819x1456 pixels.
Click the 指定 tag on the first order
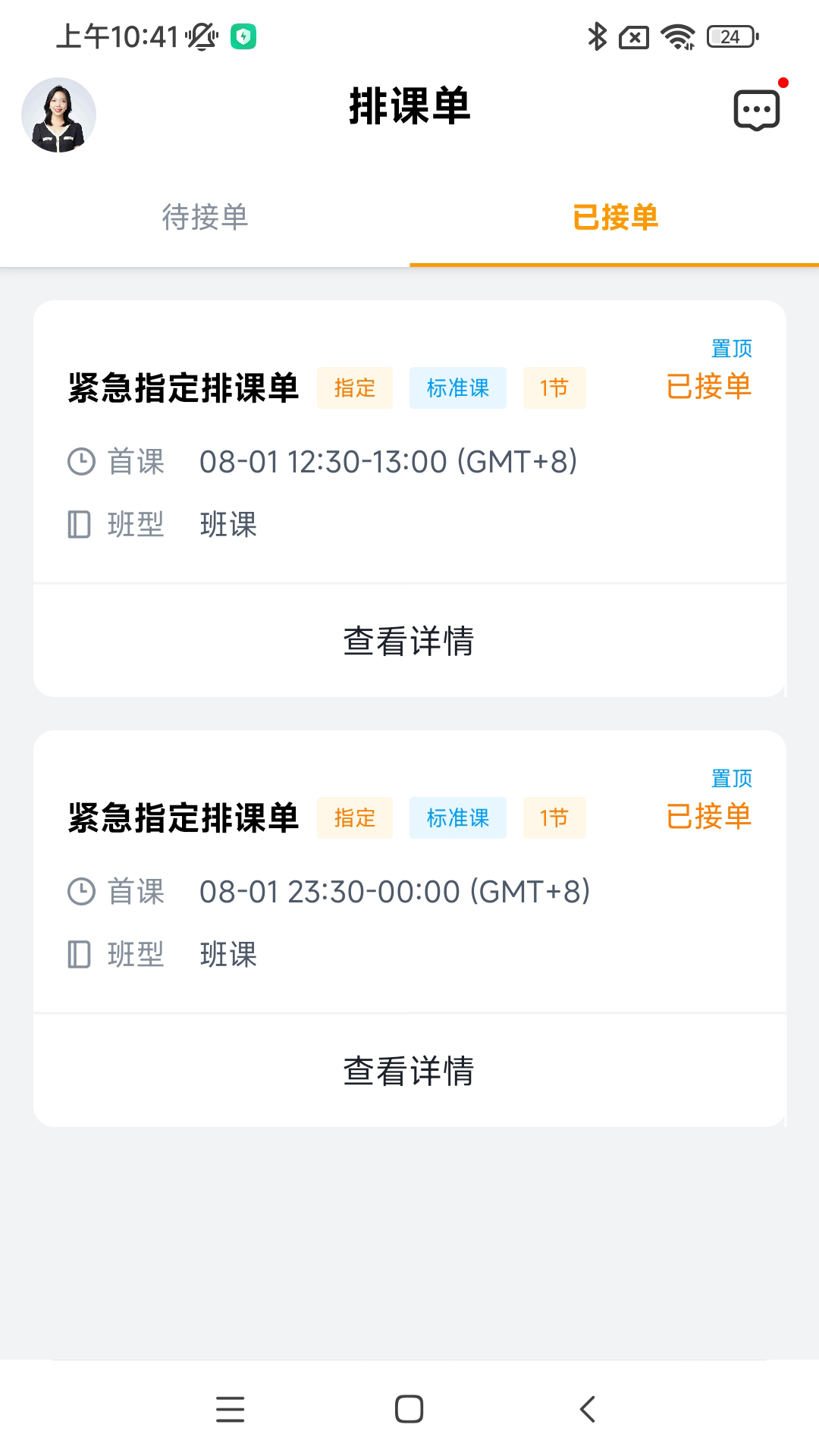353,388
